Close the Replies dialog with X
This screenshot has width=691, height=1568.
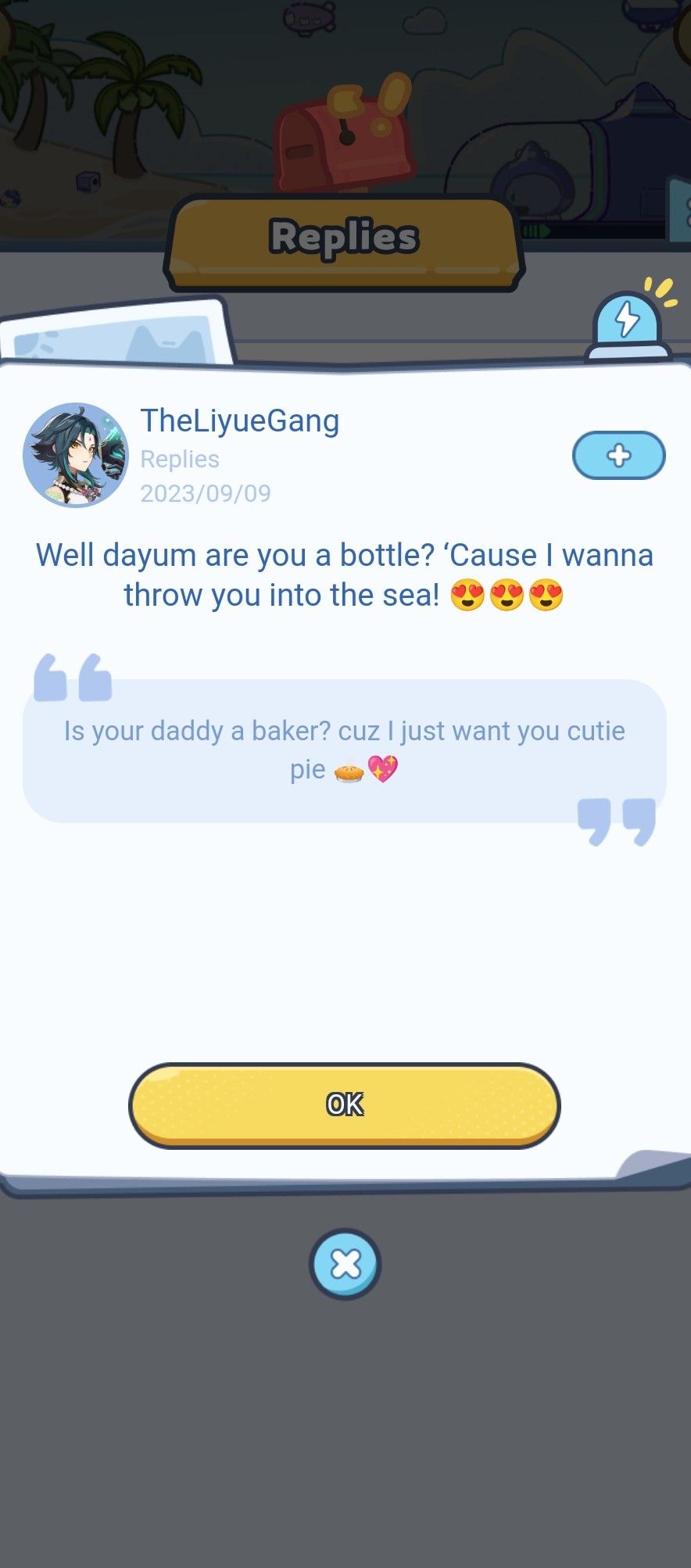click(345, 1264)
